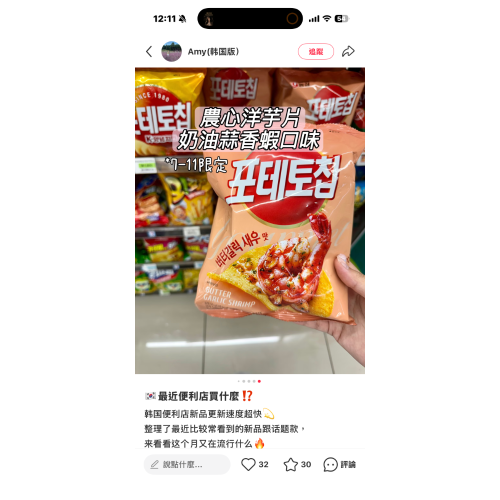The height and width of the screenshot is (500, 500).
Task: Share this post via the arrow icon
Action: click(348, 51)
